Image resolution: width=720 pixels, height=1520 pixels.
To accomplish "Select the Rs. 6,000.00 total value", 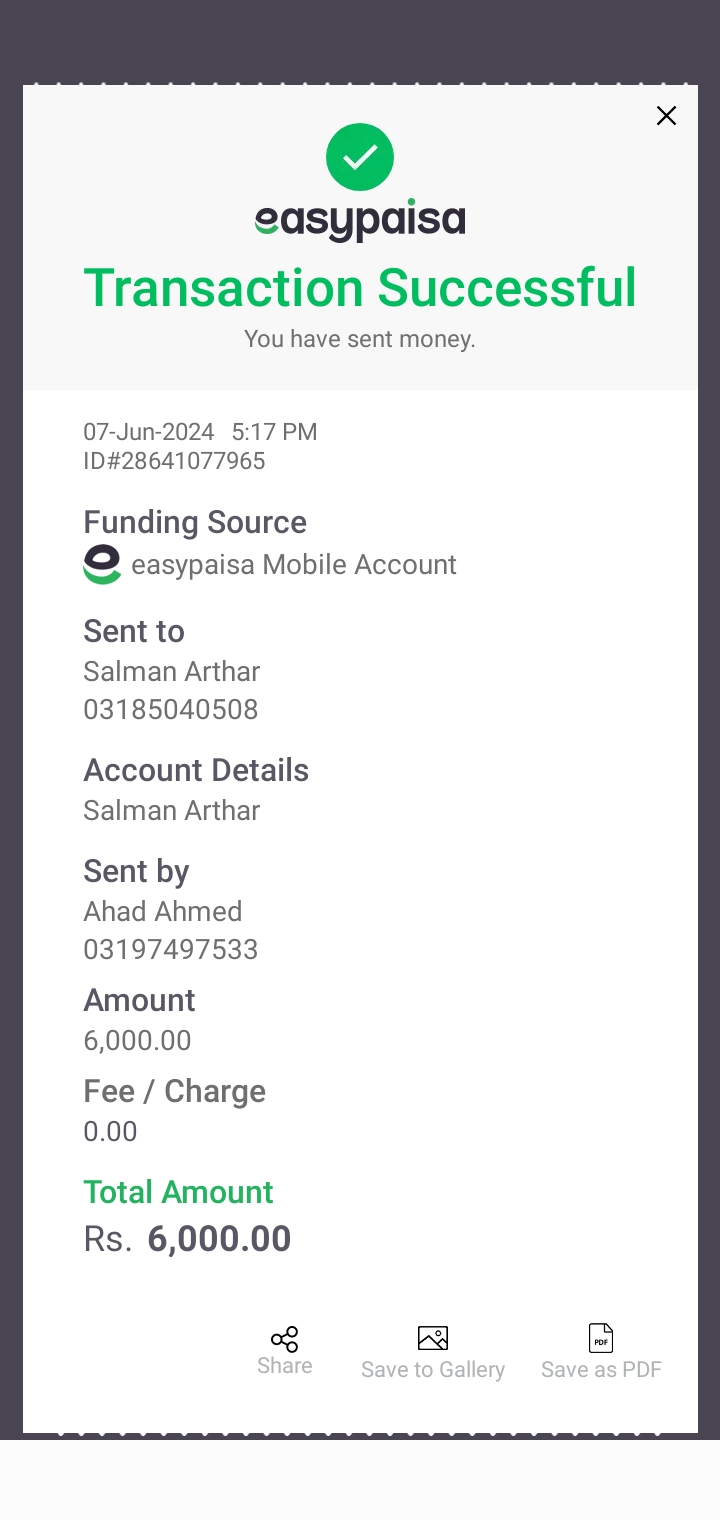I will click(187, 1238).
